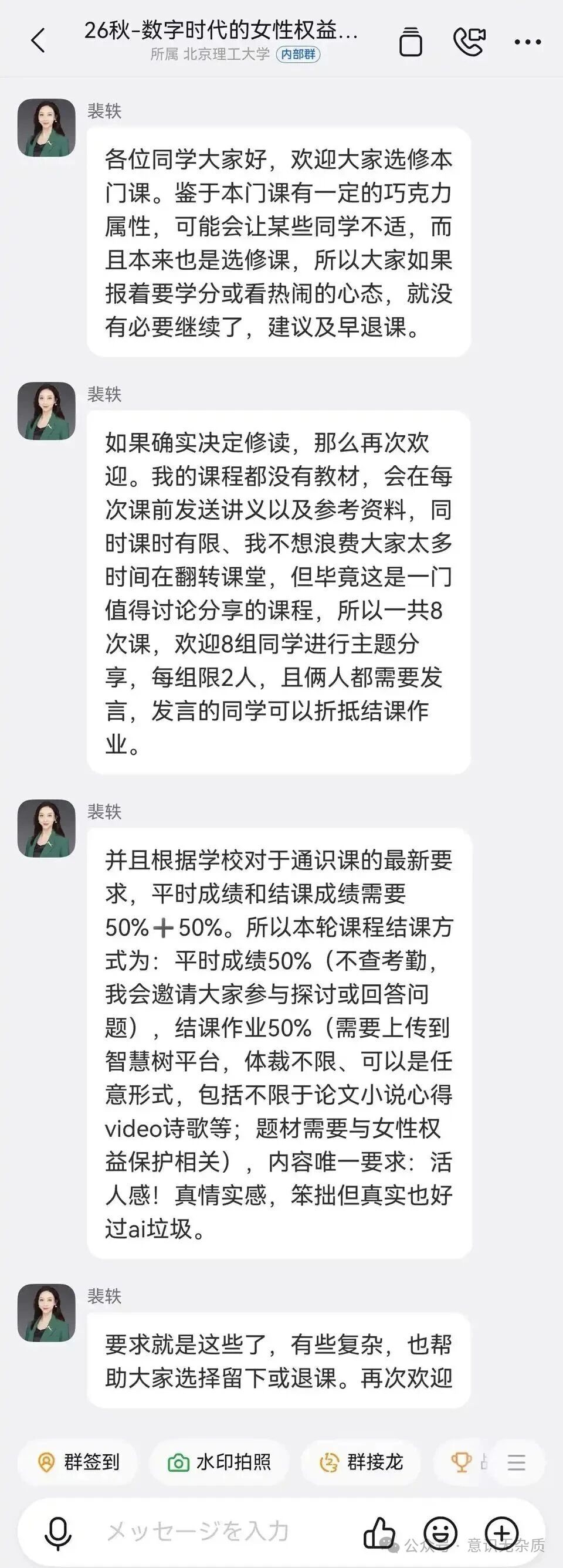Open the plus attachment menu
This screenshot has height=1568, width=563.
coord(502,1532)
